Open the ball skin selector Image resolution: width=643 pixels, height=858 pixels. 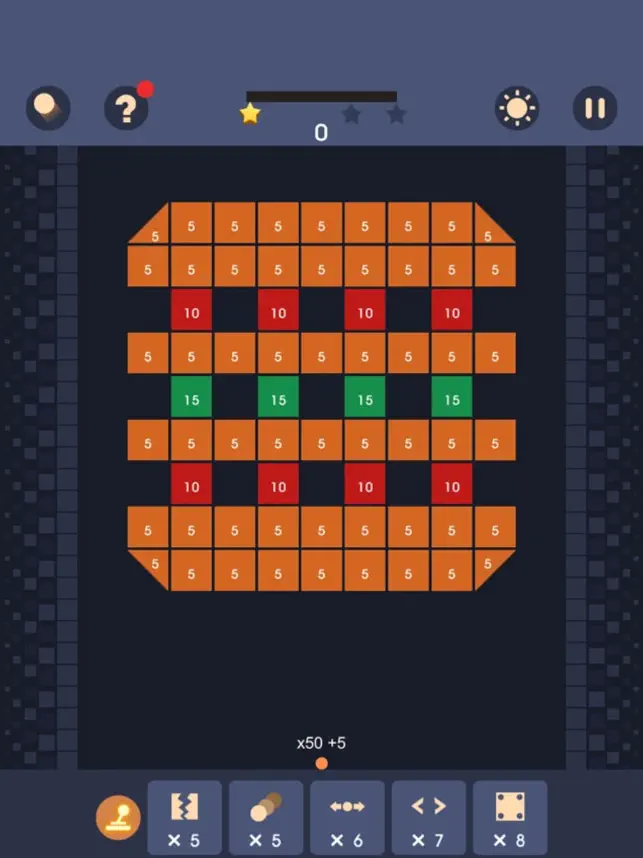(47, 108)
